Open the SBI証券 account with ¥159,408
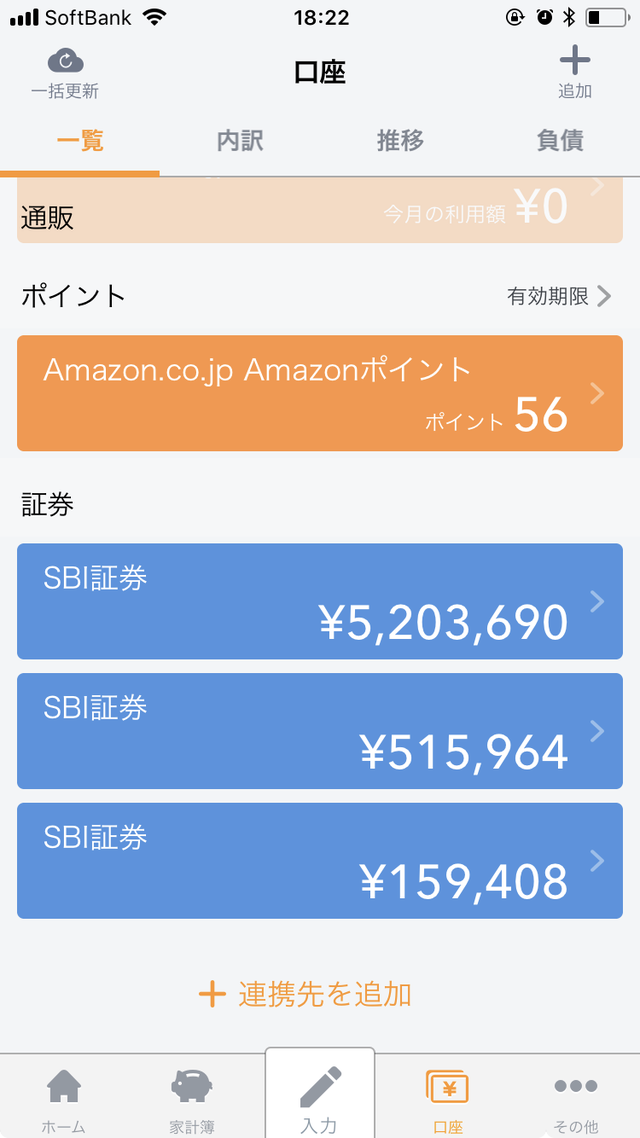This screenshot has width=640, height=1138. pyautogui.click(x=319, y=861)
